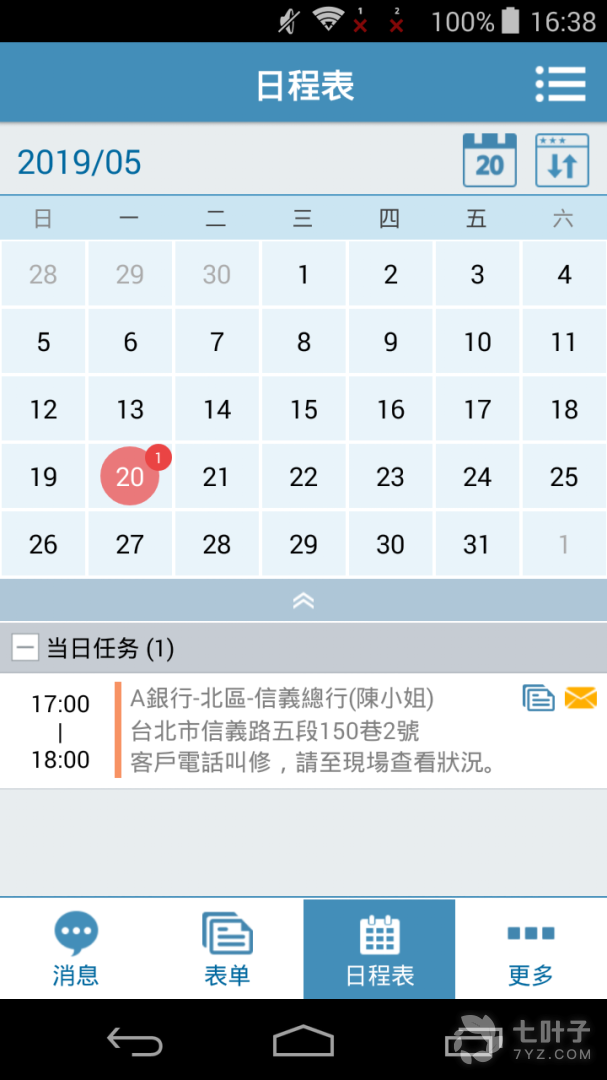This screenshot has width=607, height=1080.
Task: Open the mail envelope icon on the task
Action: pyautogui.click(x=580, y=698)
